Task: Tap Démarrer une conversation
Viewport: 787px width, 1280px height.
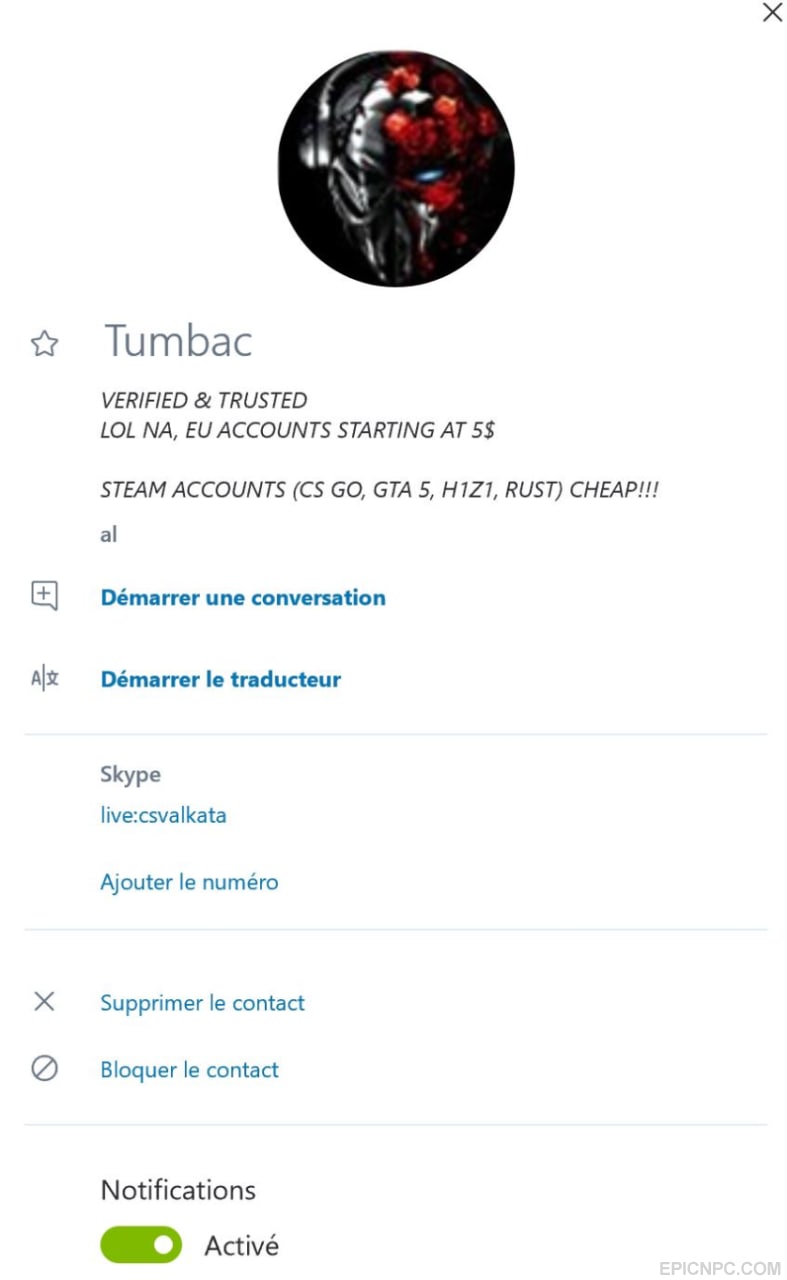Action: click(x=243, y=598)
